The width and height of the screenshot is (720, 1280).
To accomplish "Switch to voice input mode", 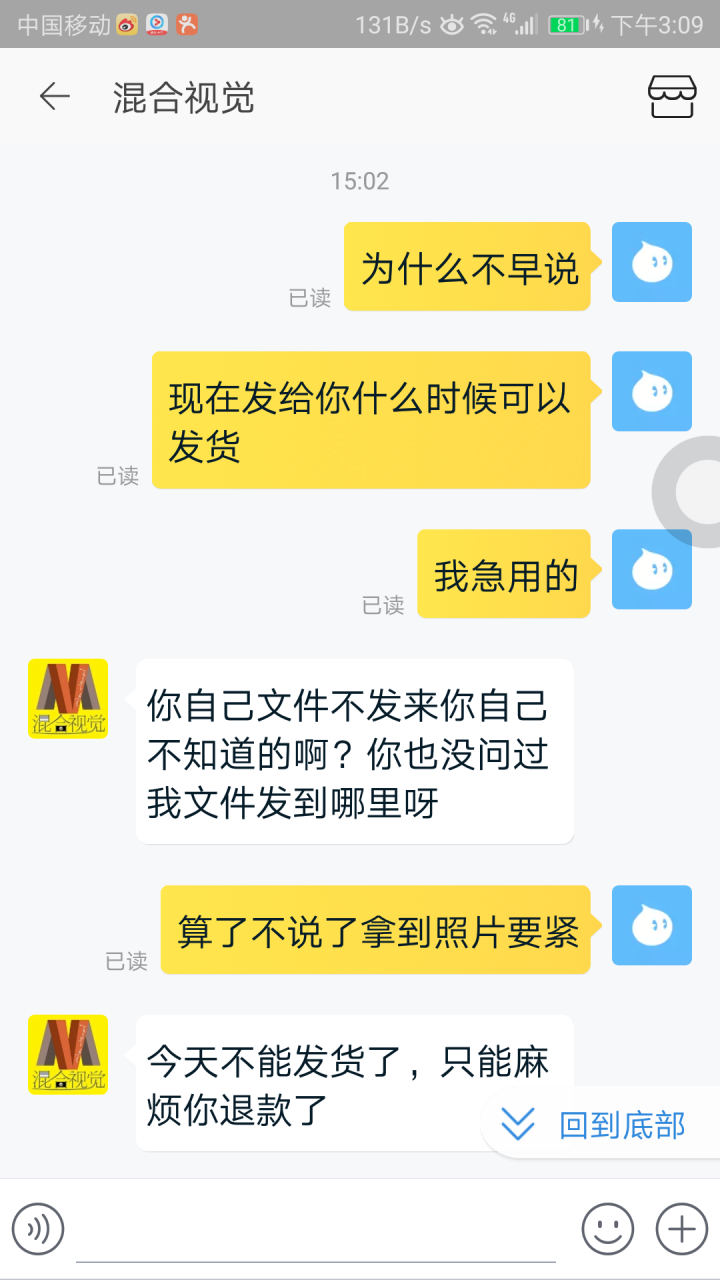I will pyautogui.click(x=38, y=1228).
